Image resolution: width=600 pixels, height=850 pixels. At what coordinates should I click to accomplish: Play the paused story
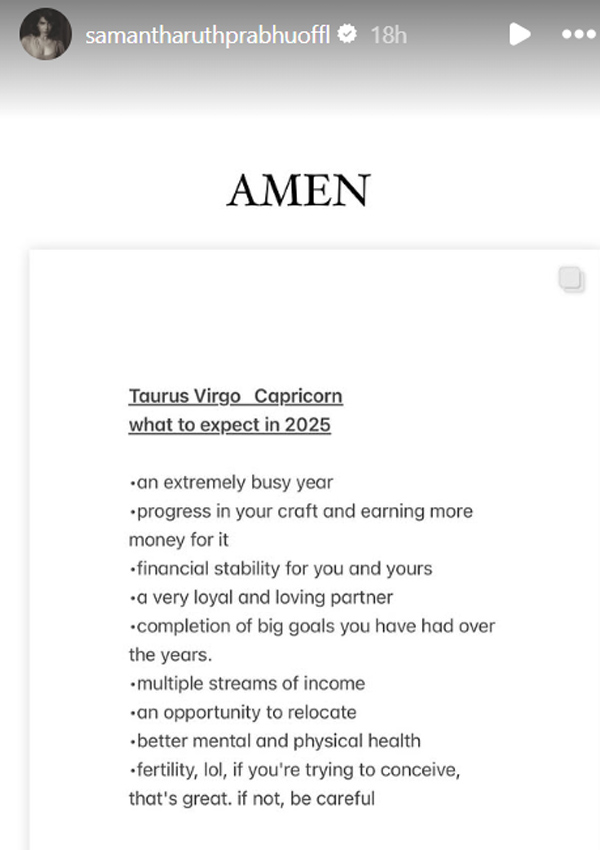pyautogui.click(x=519, y=34)
